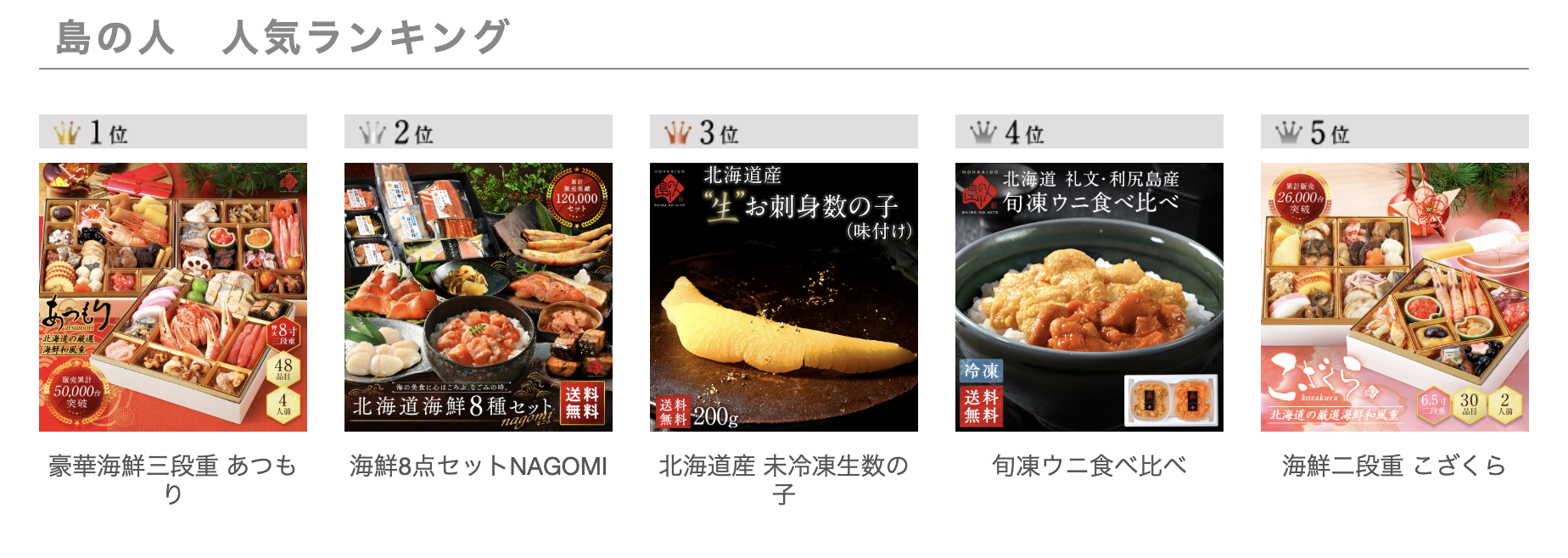Open the 旬凍ウニ食べ比べ product image
This screenshot has width=1568, height=558.
1089,297
